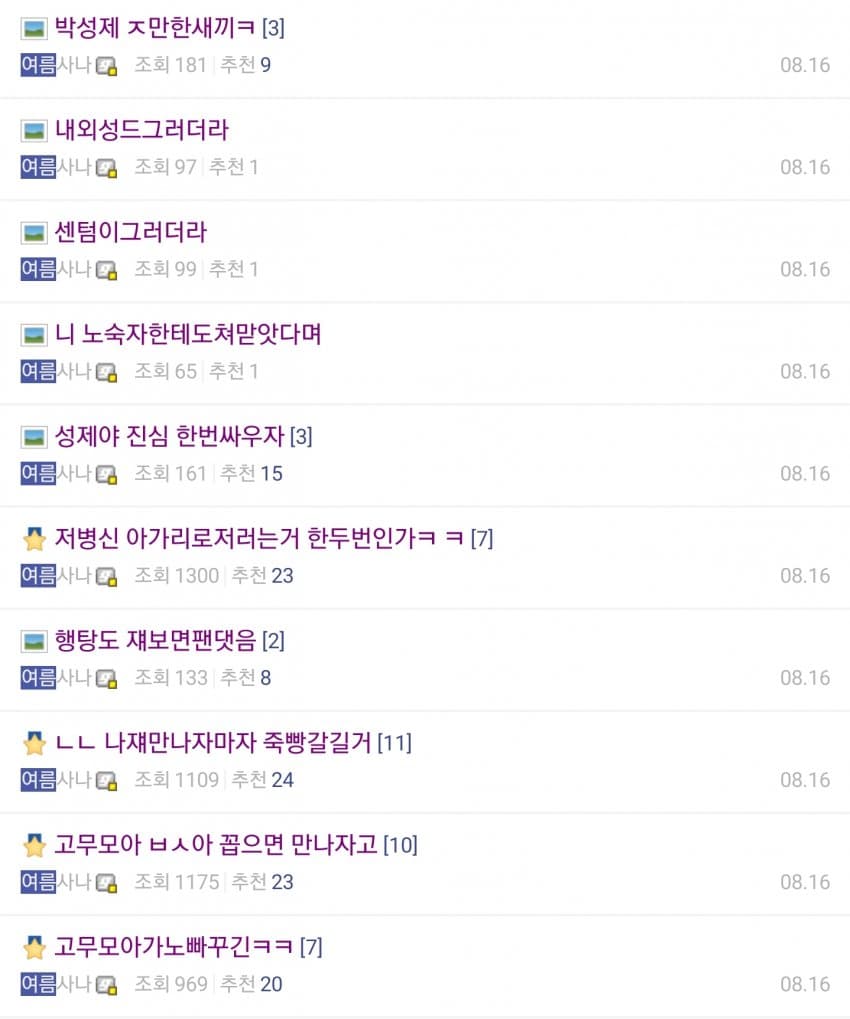
Task: View the 10 comments on '고무모아 ㅂㅅ아 꼽으면 만나자고'
Action: tap(401, 845)
